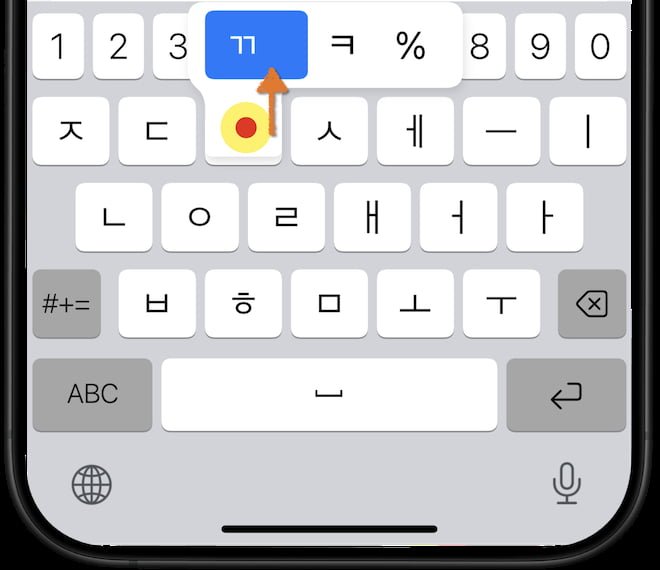The height and width of the screenshot is (570, 660).
Task: Tap the ㅗ vowel key
Action: click(415, 303)
